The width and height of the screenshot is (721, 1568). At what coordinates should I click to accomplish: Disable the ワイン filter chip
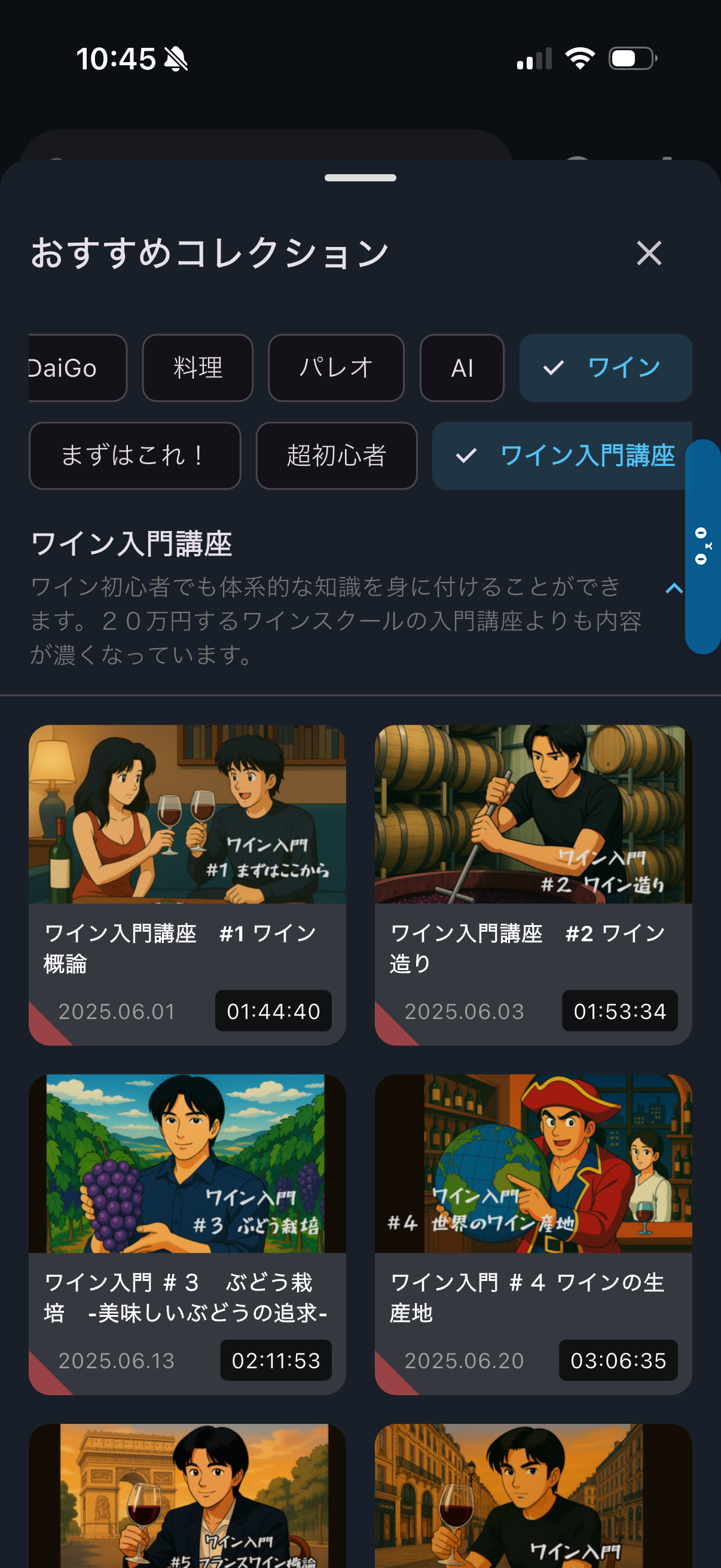click(606, 368)
